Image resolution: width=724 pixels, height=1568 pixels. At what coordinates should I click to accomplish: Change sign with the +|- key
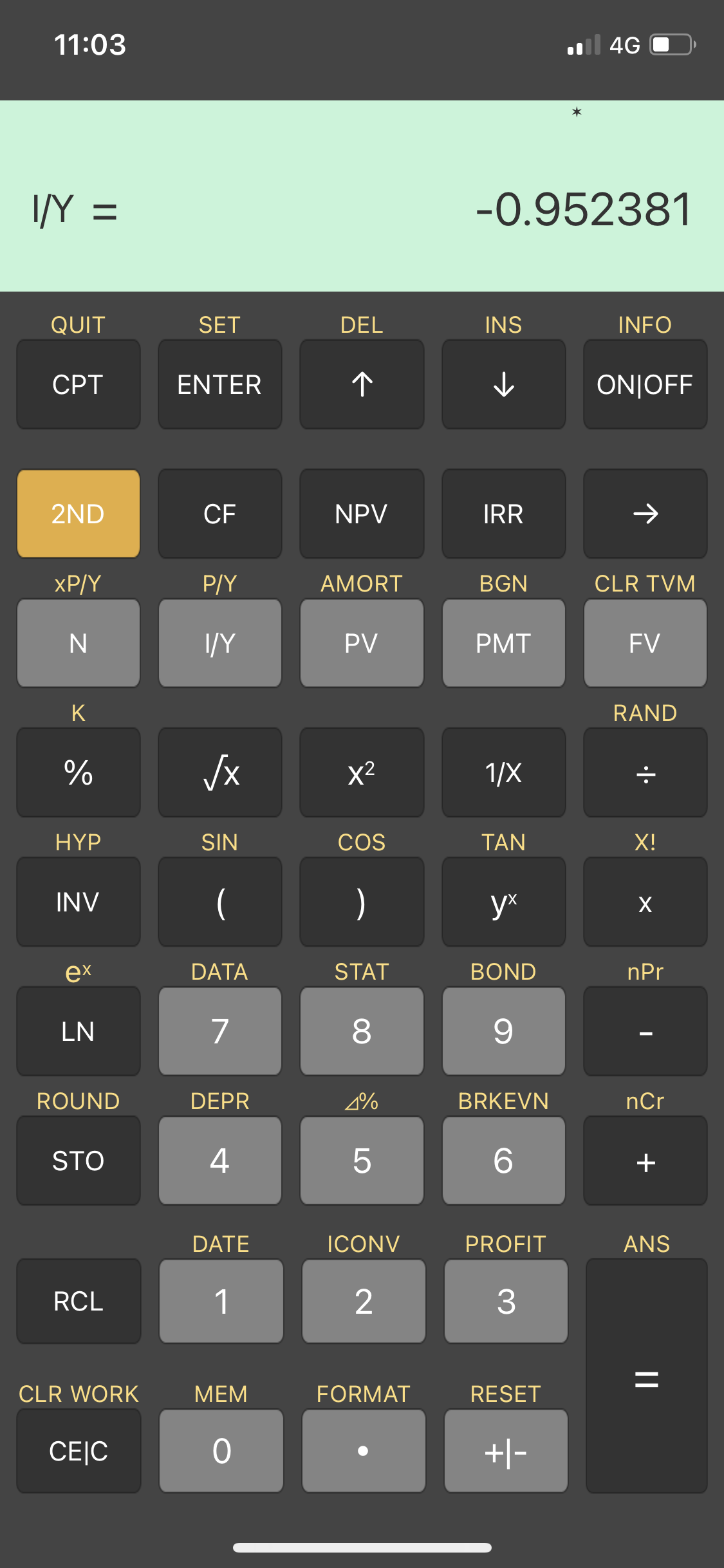(x=506, y=1451)
